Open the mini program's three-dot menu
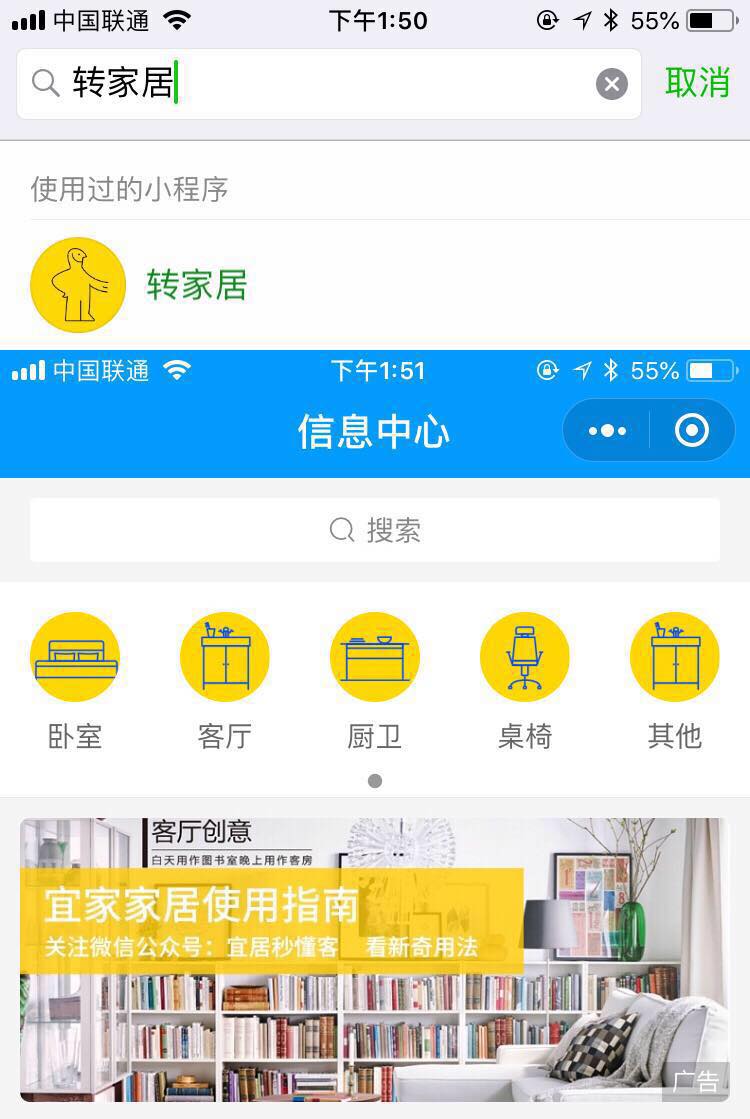Viewport: 750px width, 1119px height. tap(607, 431)
